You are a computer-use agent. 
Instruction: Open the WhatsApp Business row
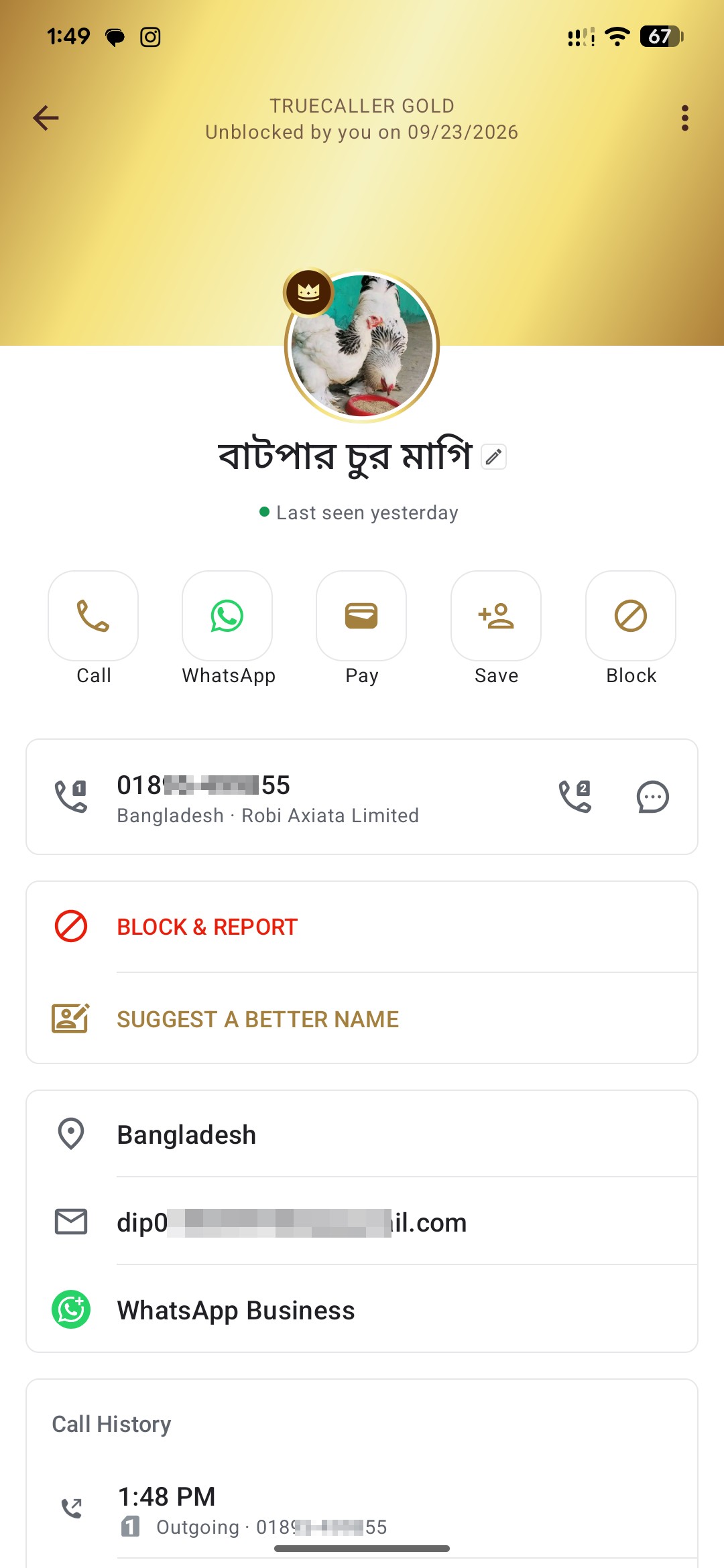point(362,1309)
